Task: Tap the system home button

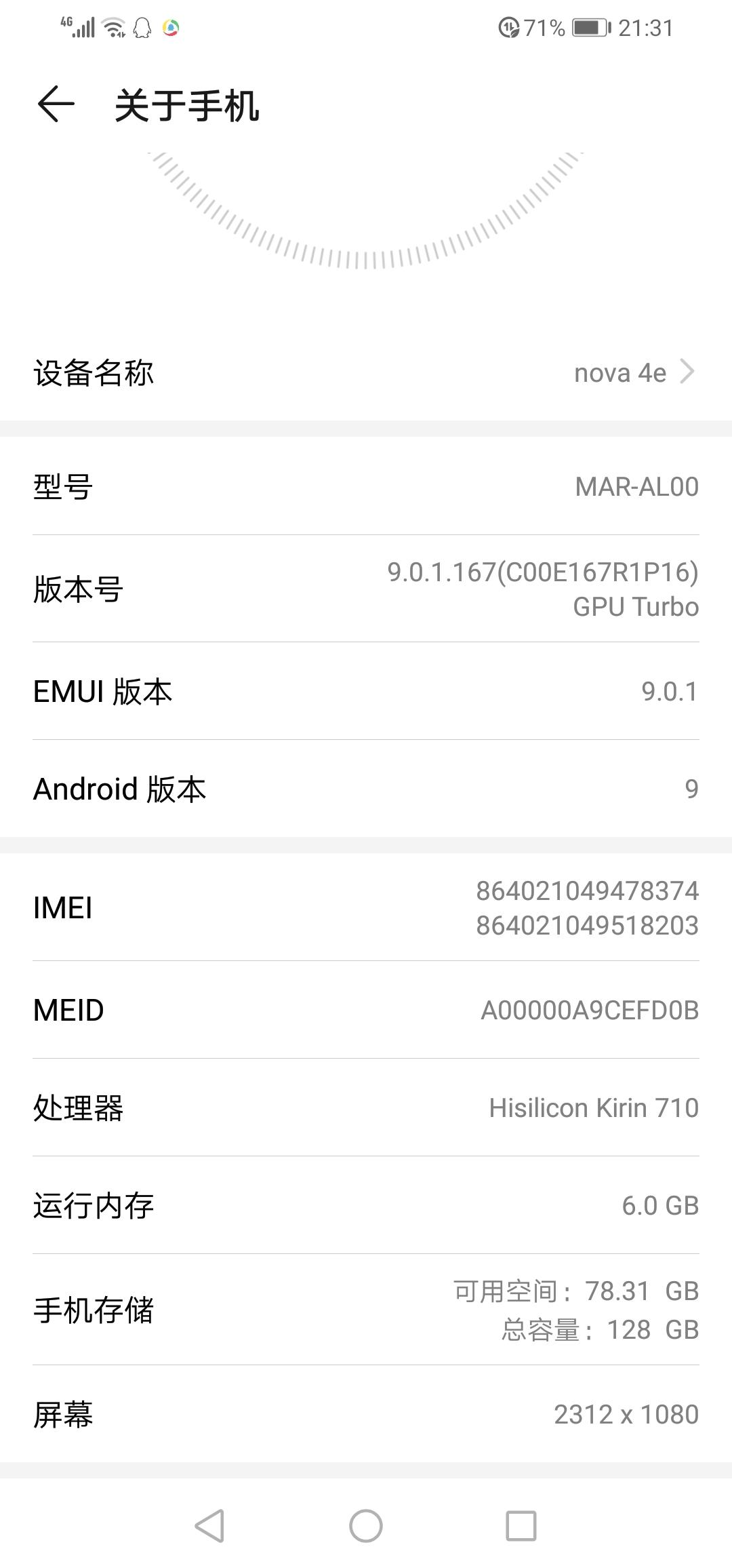Action: pyautogui.click(x=366, y=1526)
